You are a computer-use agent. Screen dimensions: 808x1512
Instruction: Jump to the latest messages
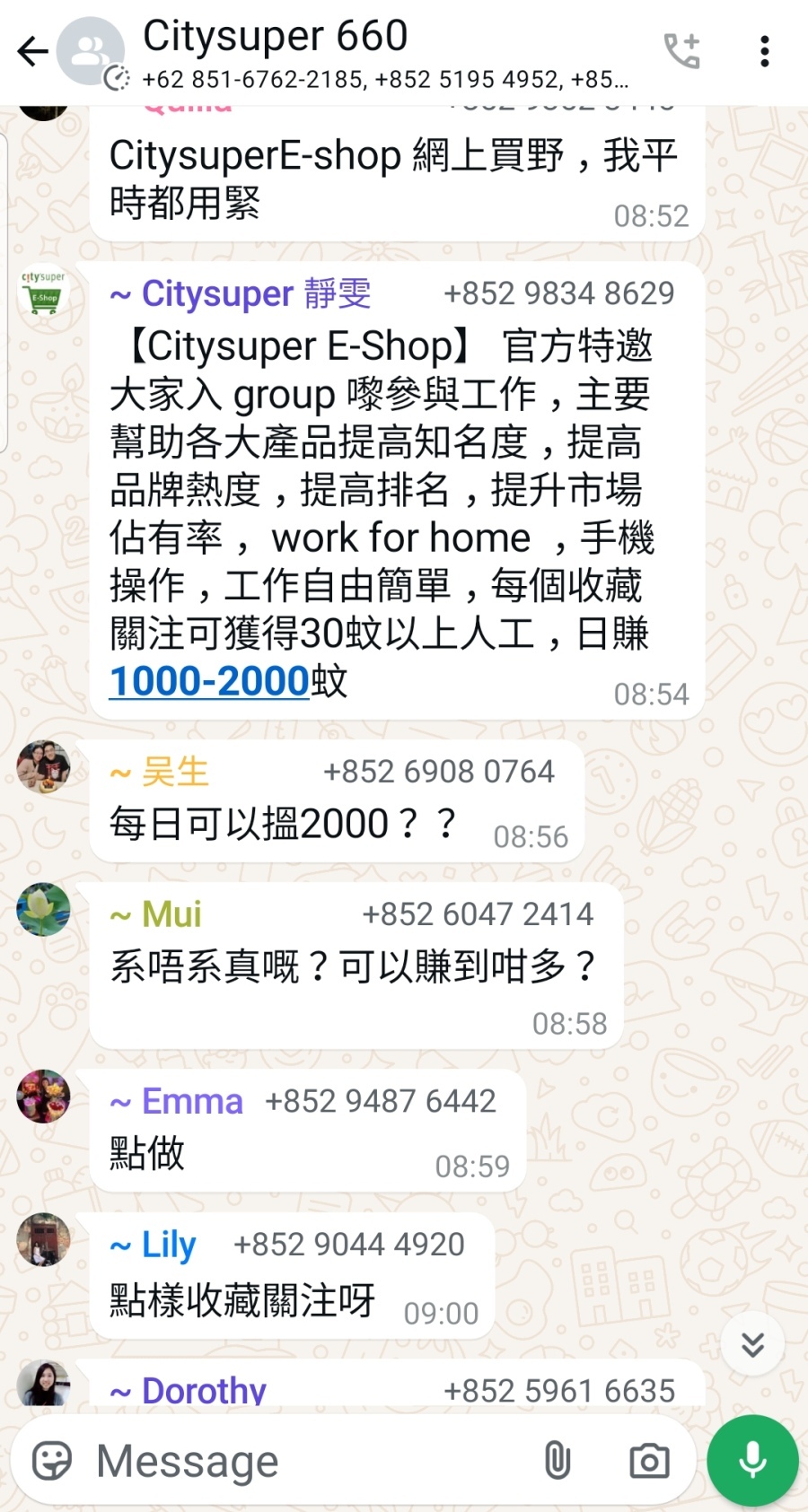752,1343
